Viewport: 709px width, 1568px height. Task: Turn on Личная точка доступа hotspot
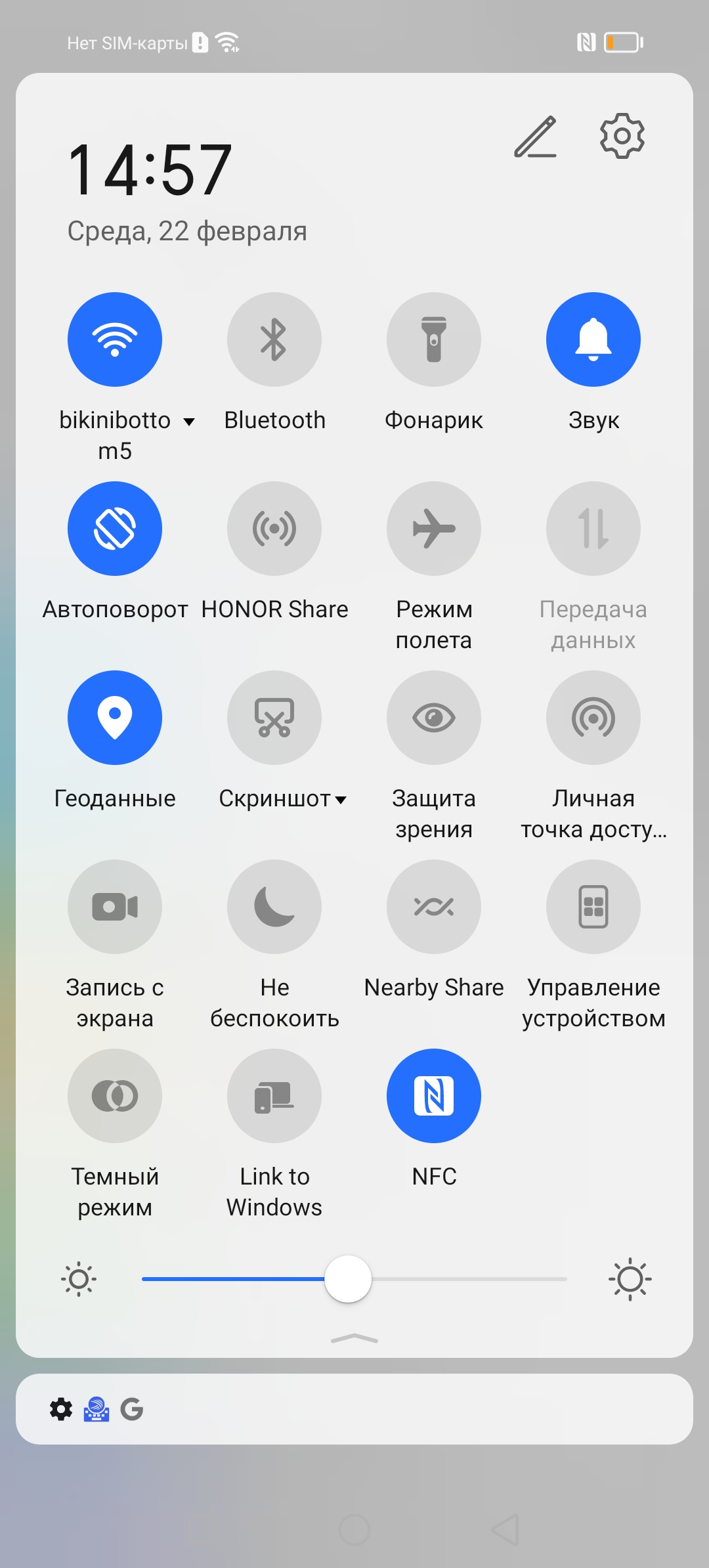click(x=593, y=718)
